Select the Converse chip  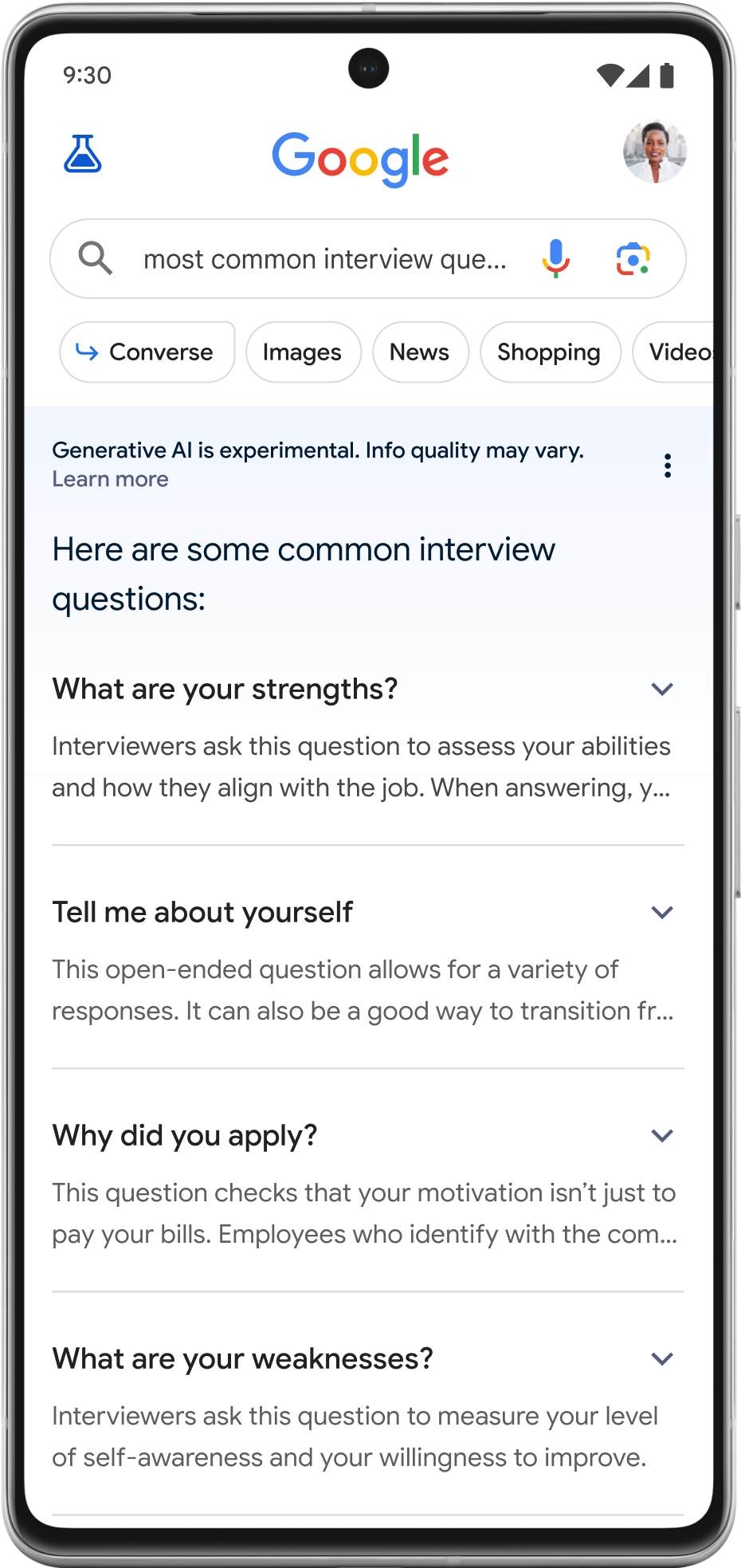[147, 352]
